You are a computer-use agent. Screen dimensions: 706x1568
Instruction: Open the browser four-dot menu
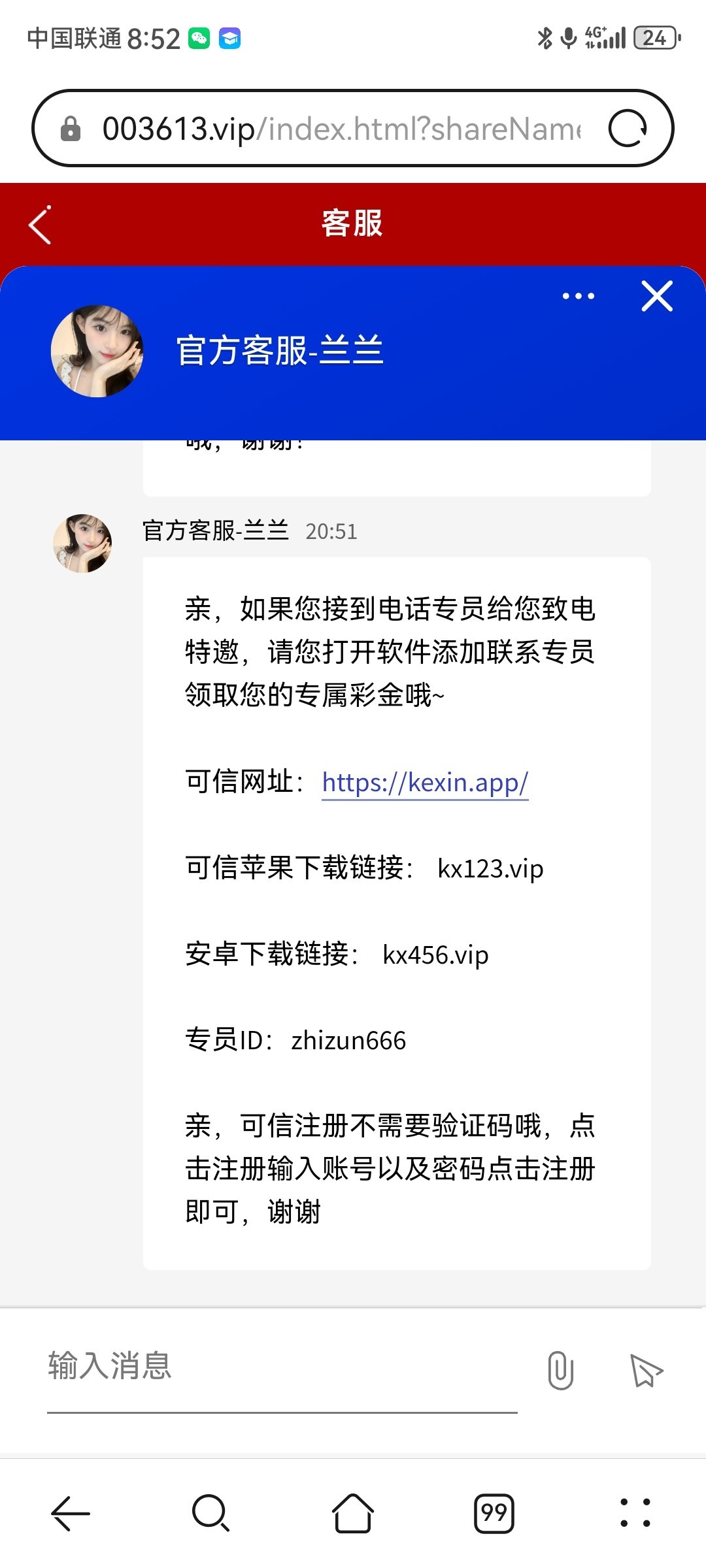[x=635, y=1513]
